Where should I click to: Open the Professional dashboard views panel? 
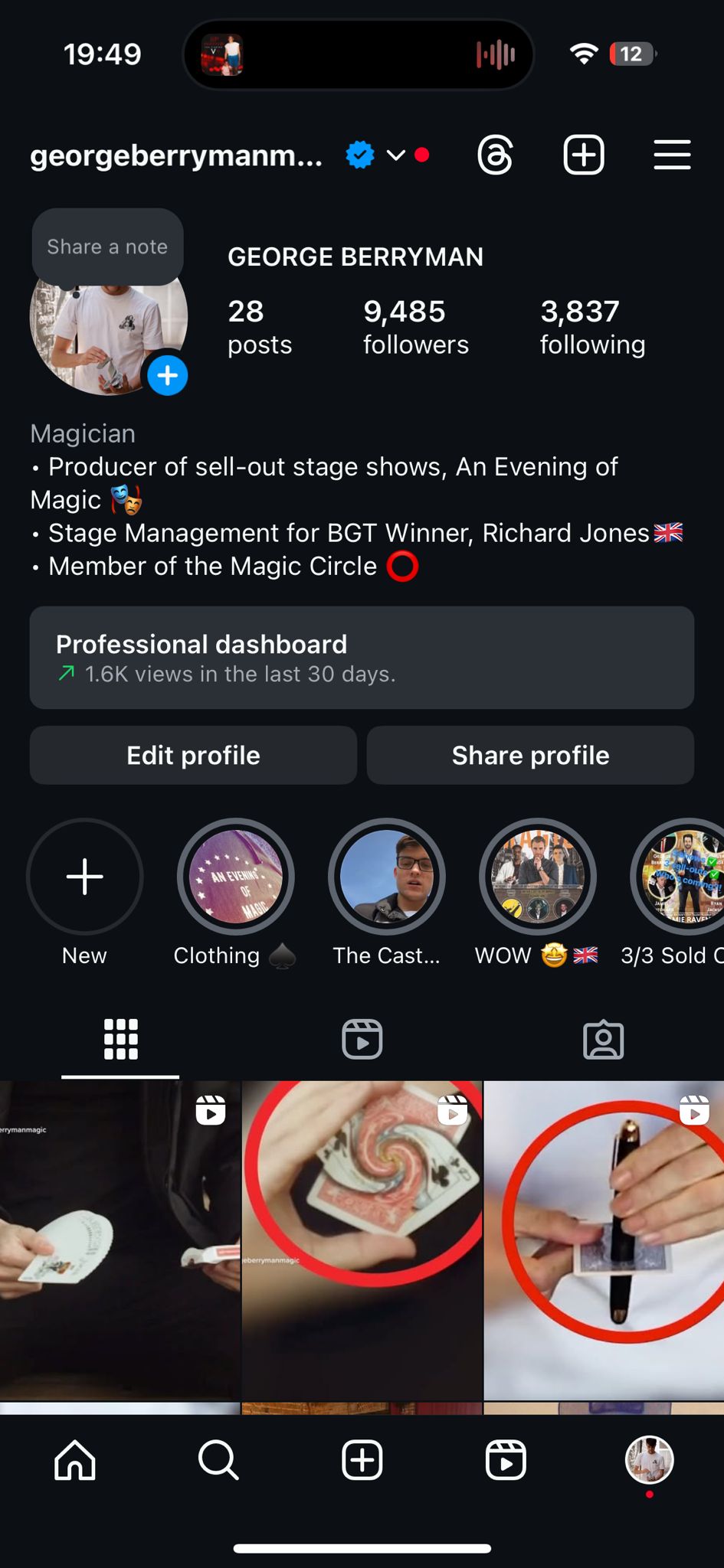point(362,658)
